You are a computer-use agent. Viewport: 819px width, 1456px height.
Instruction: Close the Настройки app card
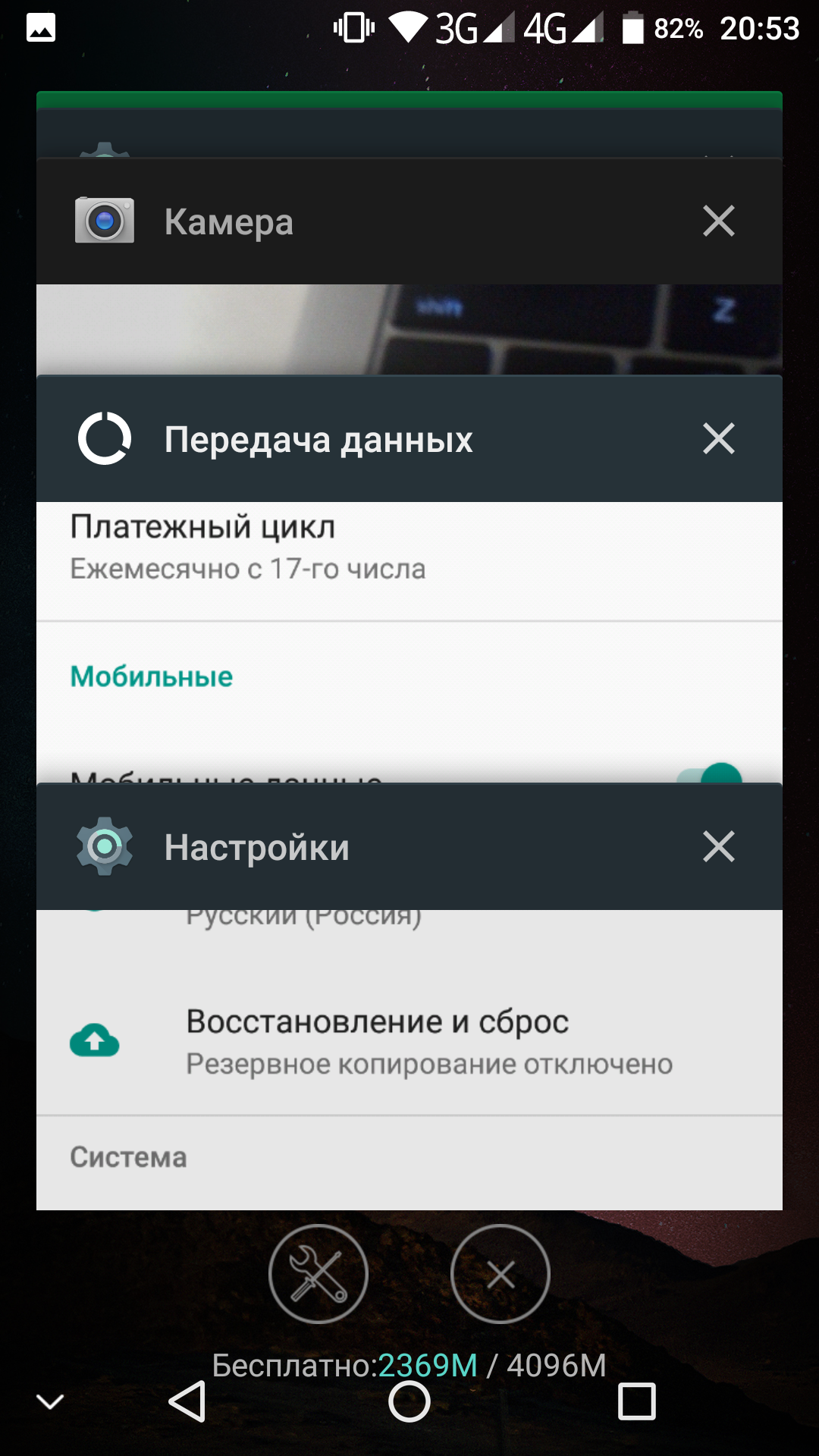point(718,847)
